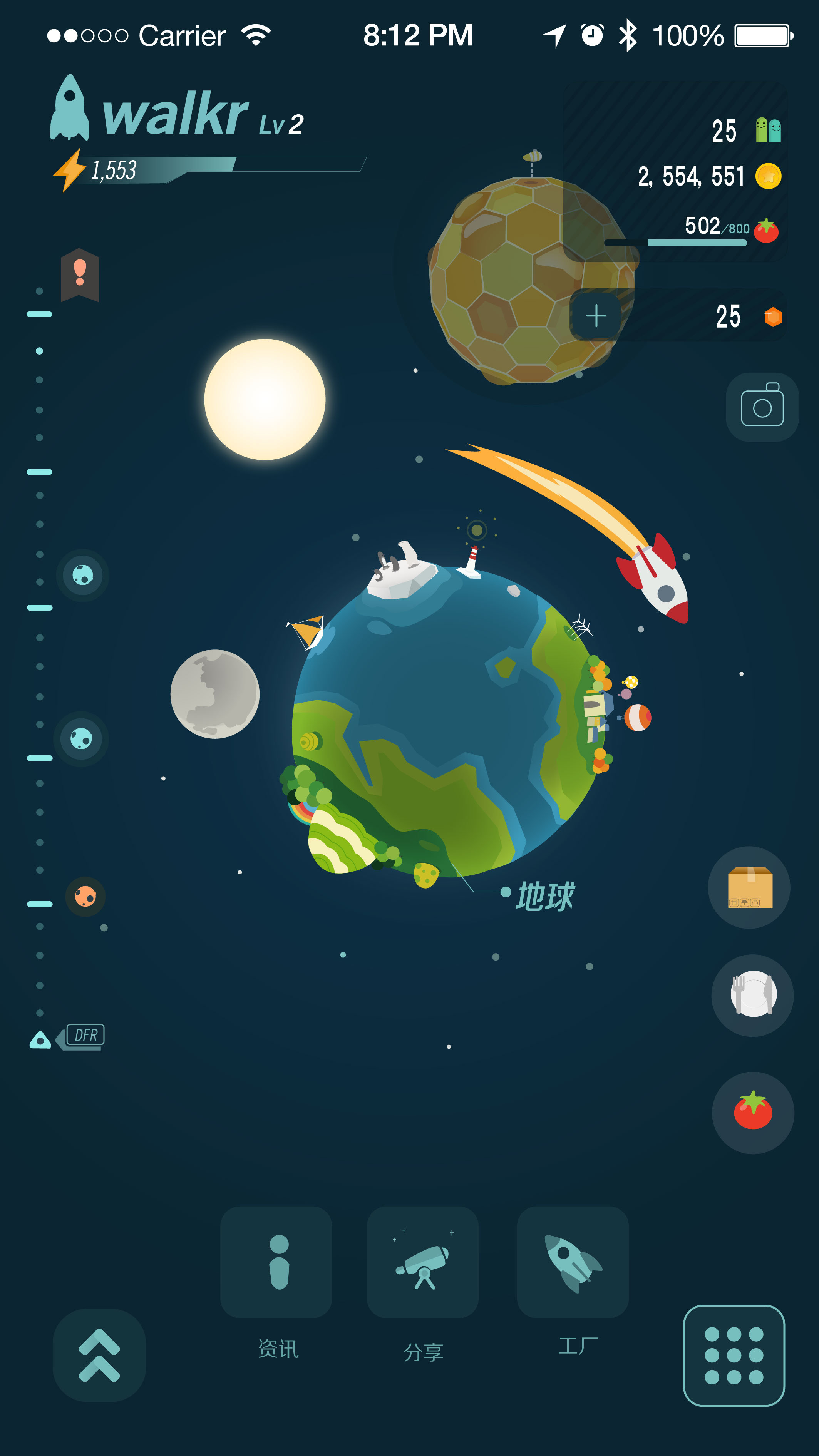Screen dimensions: 819x1456
Task: Open the cardboard box inventory
Action: coord(749,887)
